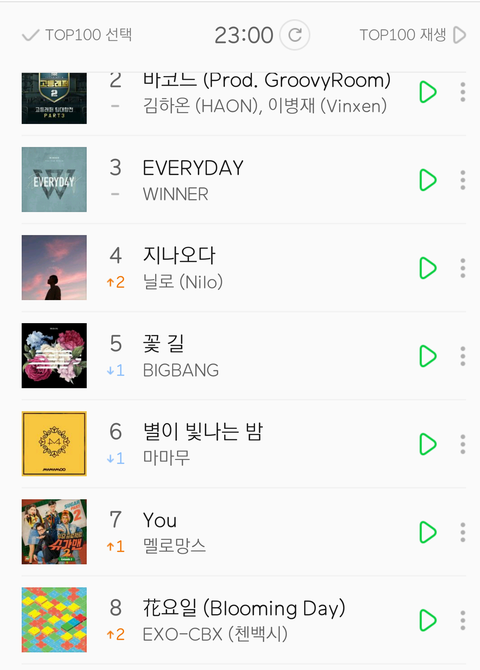Play EVERYDAY by WINNER
Viewport: 480px width, 670px height.
(428, 180)
